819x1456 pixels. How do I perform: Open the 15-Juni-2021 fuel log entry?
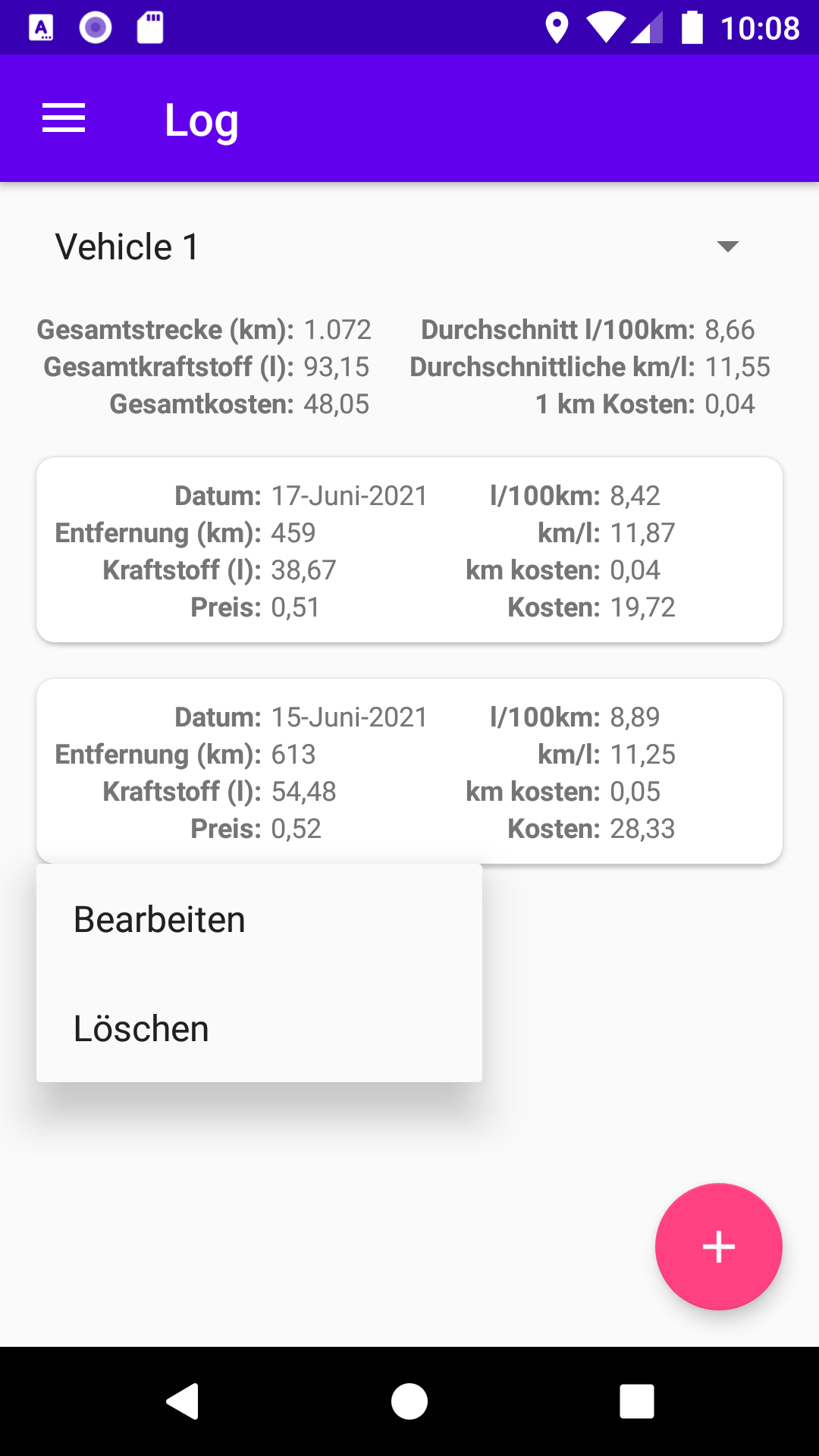coord(409,770)
